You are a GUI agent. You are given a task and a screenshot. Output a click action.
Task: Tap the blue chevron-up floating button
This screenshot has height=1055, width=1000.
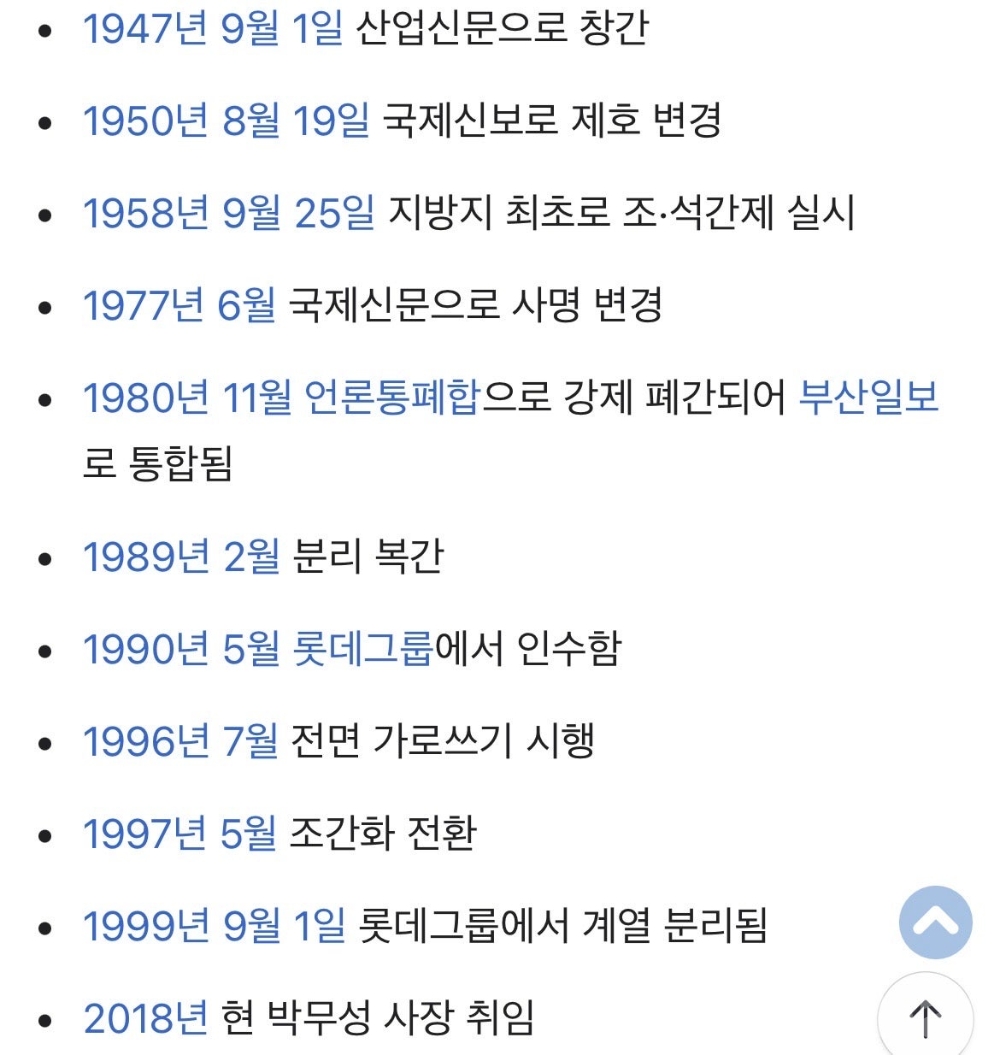(935, 922)
